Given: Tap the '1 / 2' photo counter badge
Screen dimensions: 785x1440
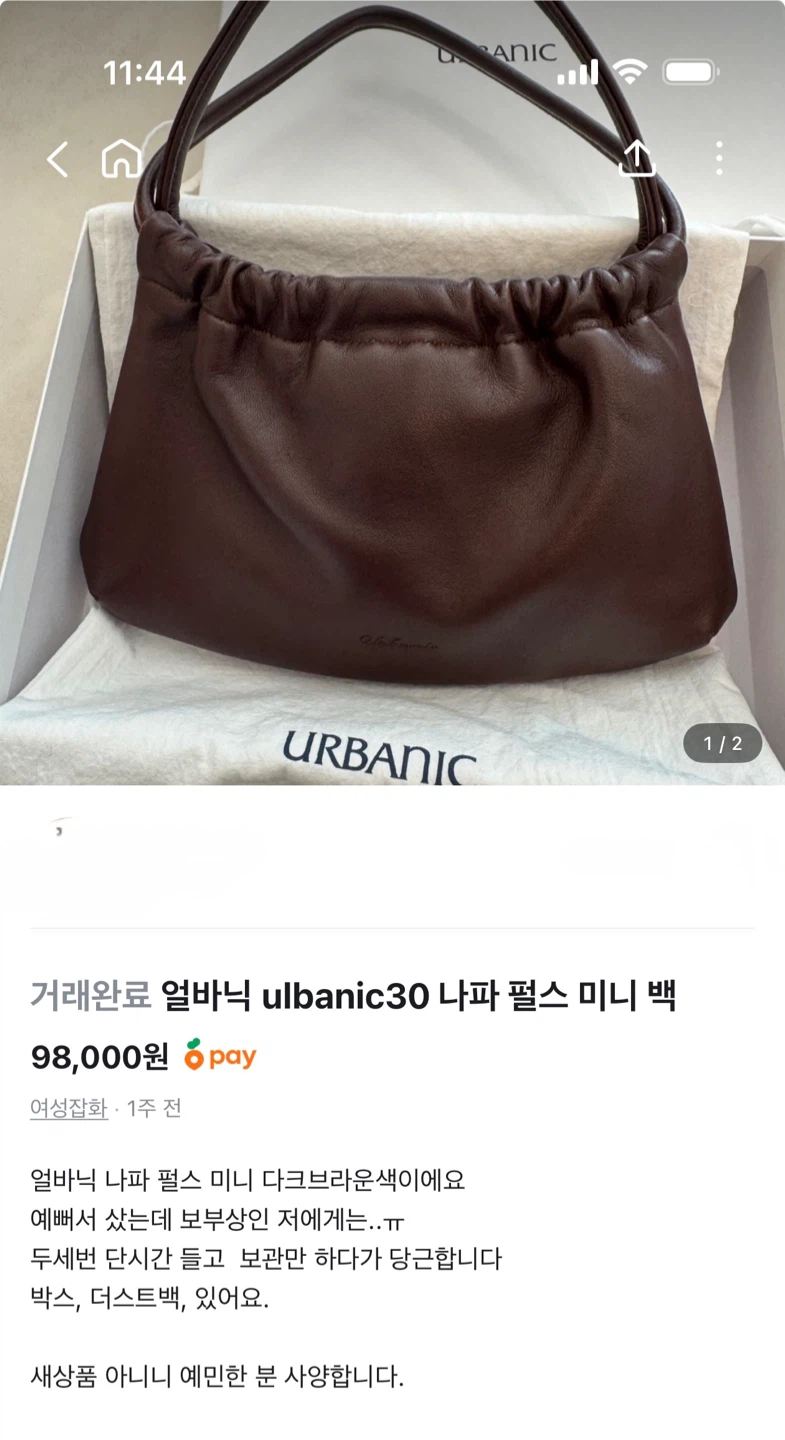Looking at the screenshot, I should tap(724, 743).
